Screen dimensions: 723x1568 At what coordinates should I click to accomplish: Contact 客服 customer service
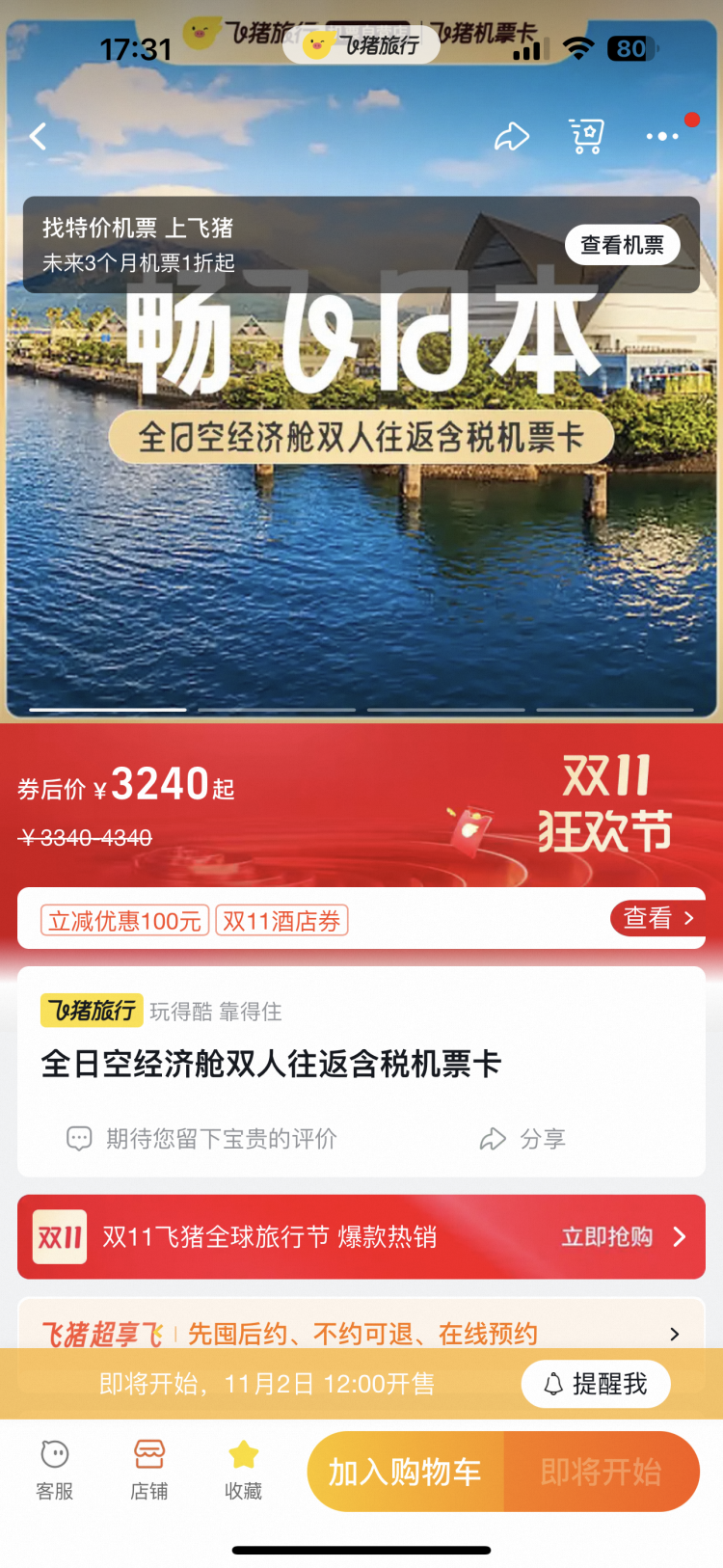pyautogui.click(x=55, y=1470)
